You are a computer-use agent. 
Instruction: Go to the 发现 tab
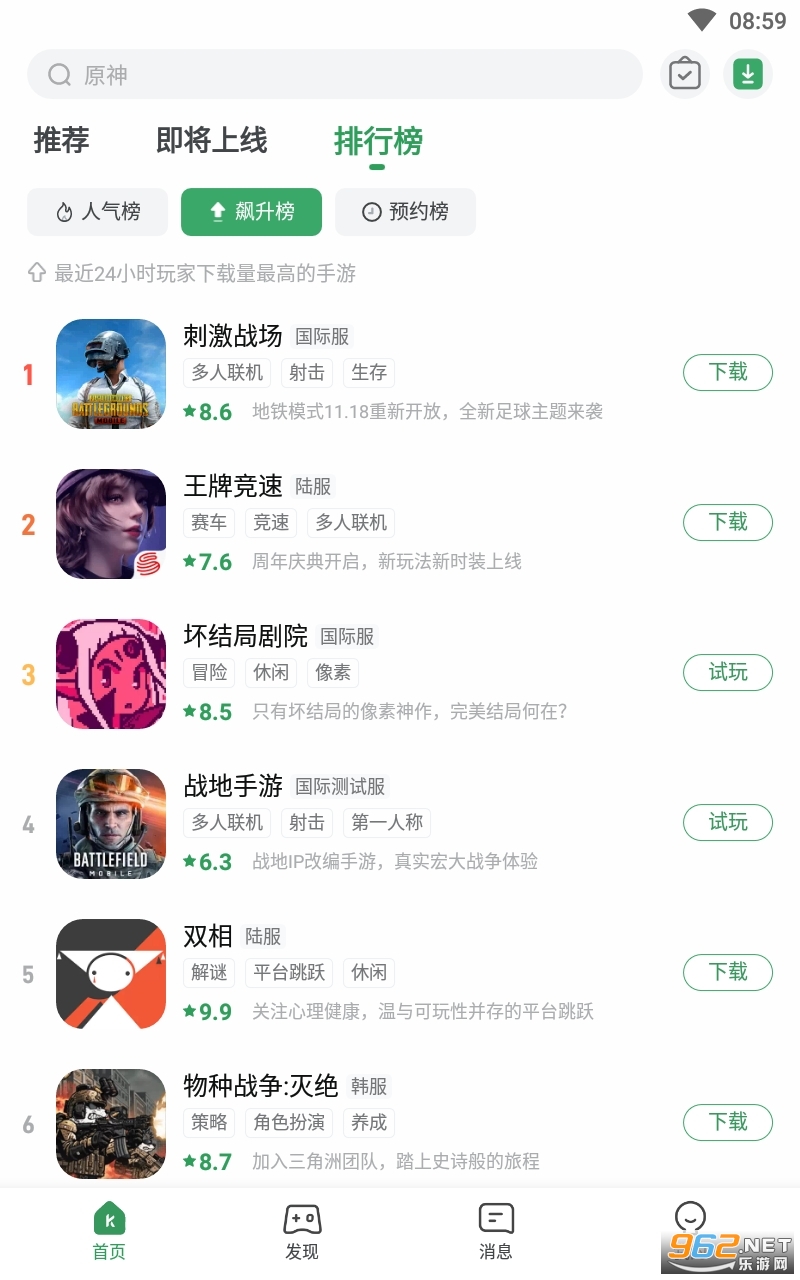pyautogui.click(x=302, y=1232)
